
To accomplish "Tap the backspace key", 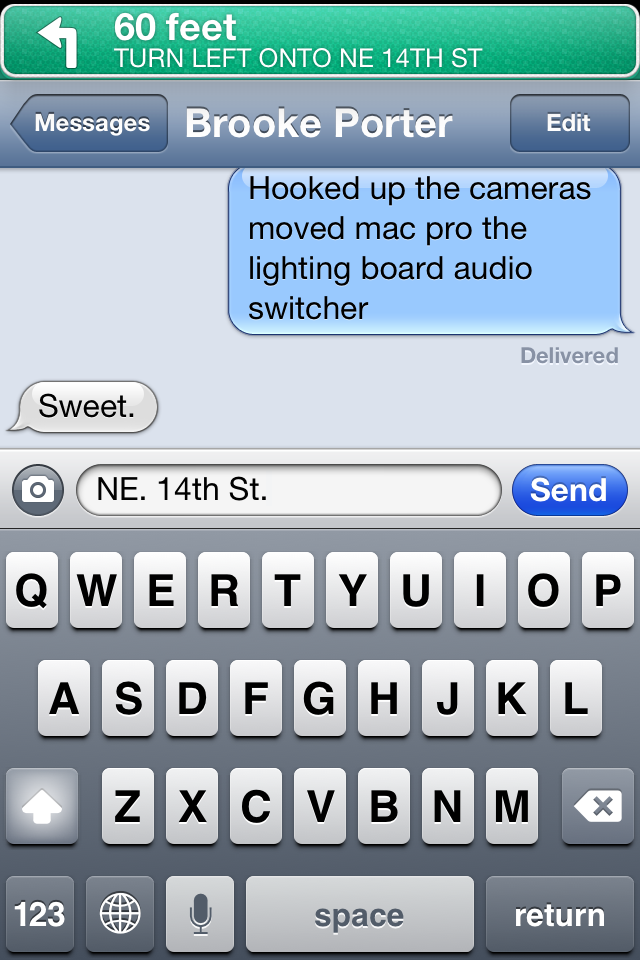I will [x=598, y=806].
